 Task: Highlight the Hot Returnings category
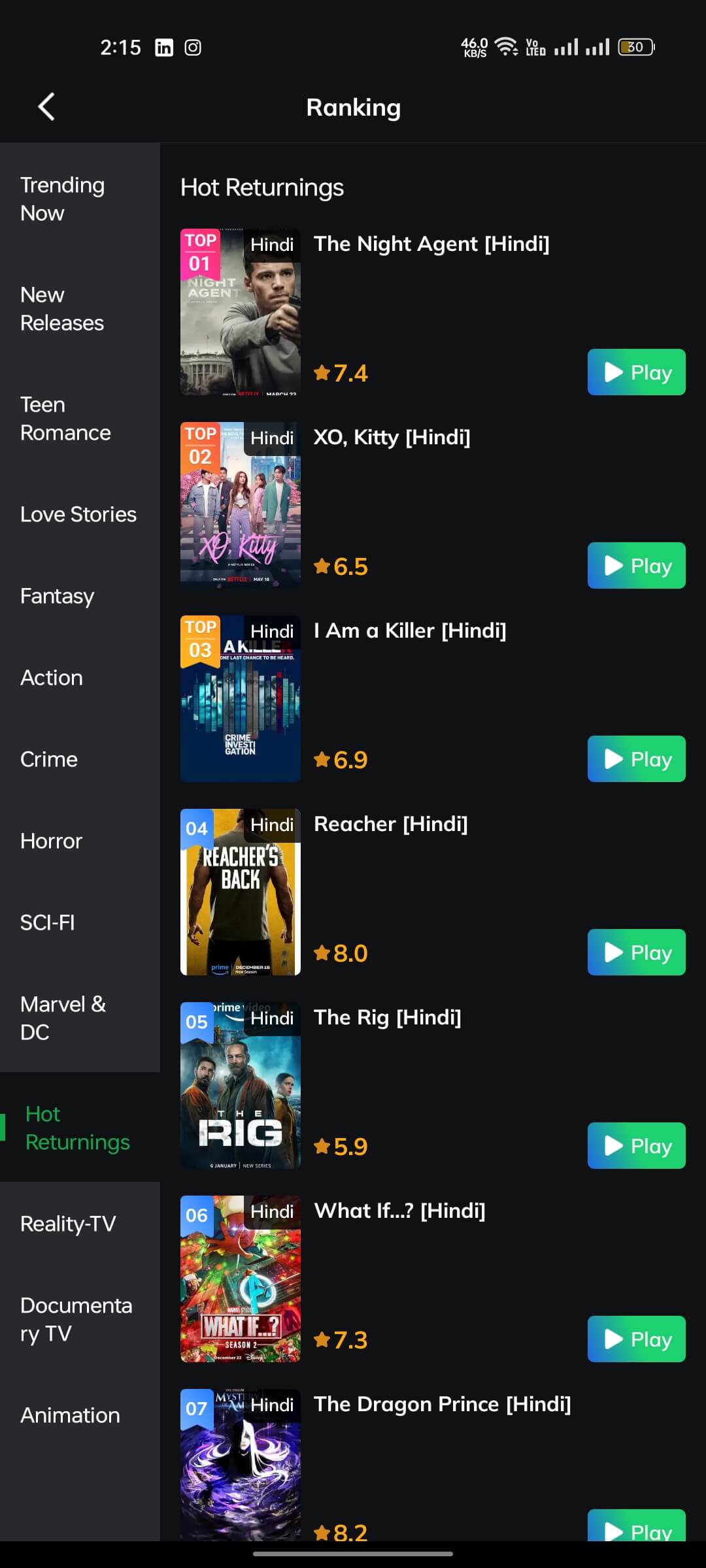point(76,1128)
